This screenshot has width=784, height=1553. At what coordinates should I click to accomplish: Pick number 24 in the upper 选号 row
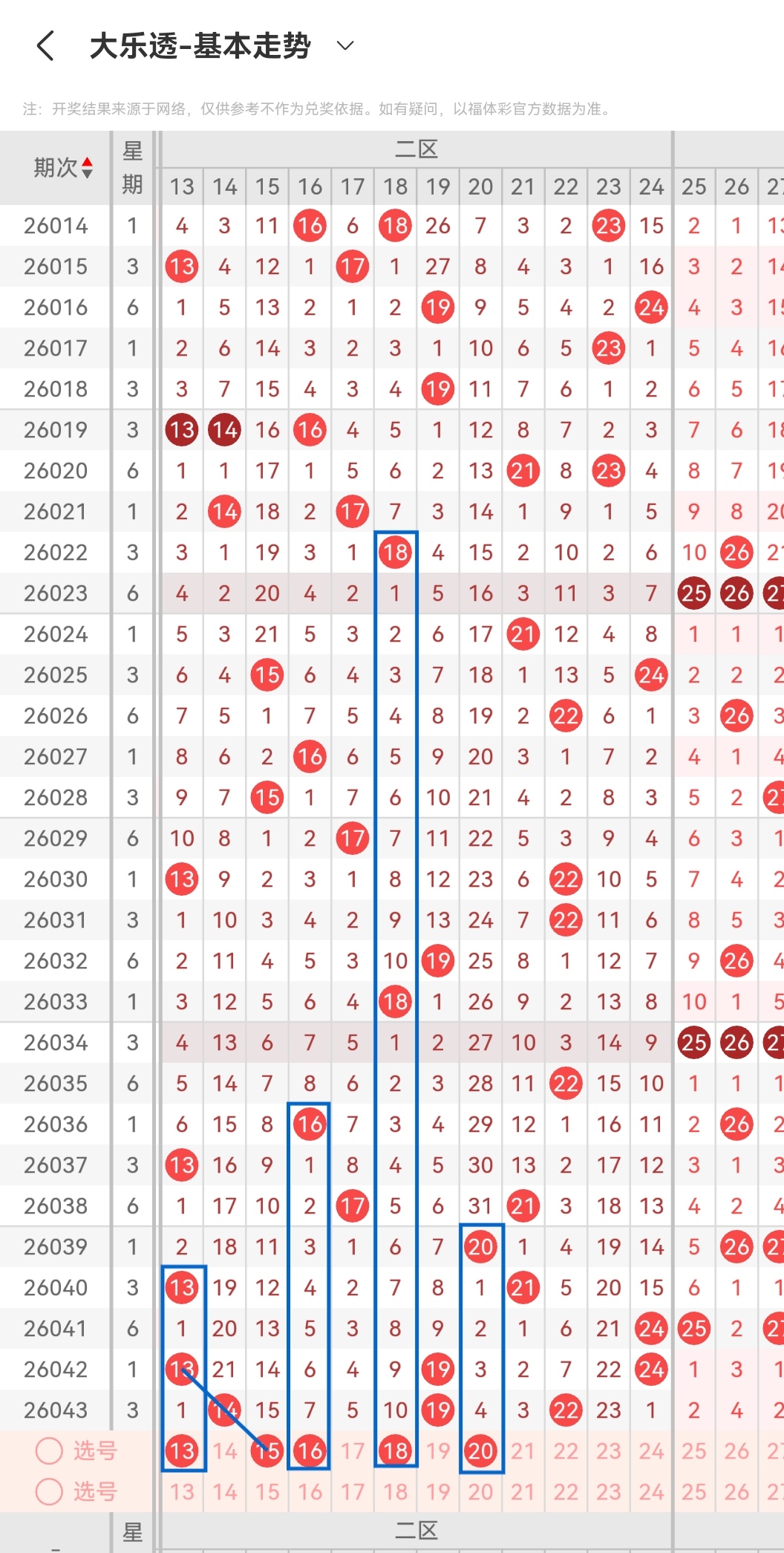(x=651, y=1451)
